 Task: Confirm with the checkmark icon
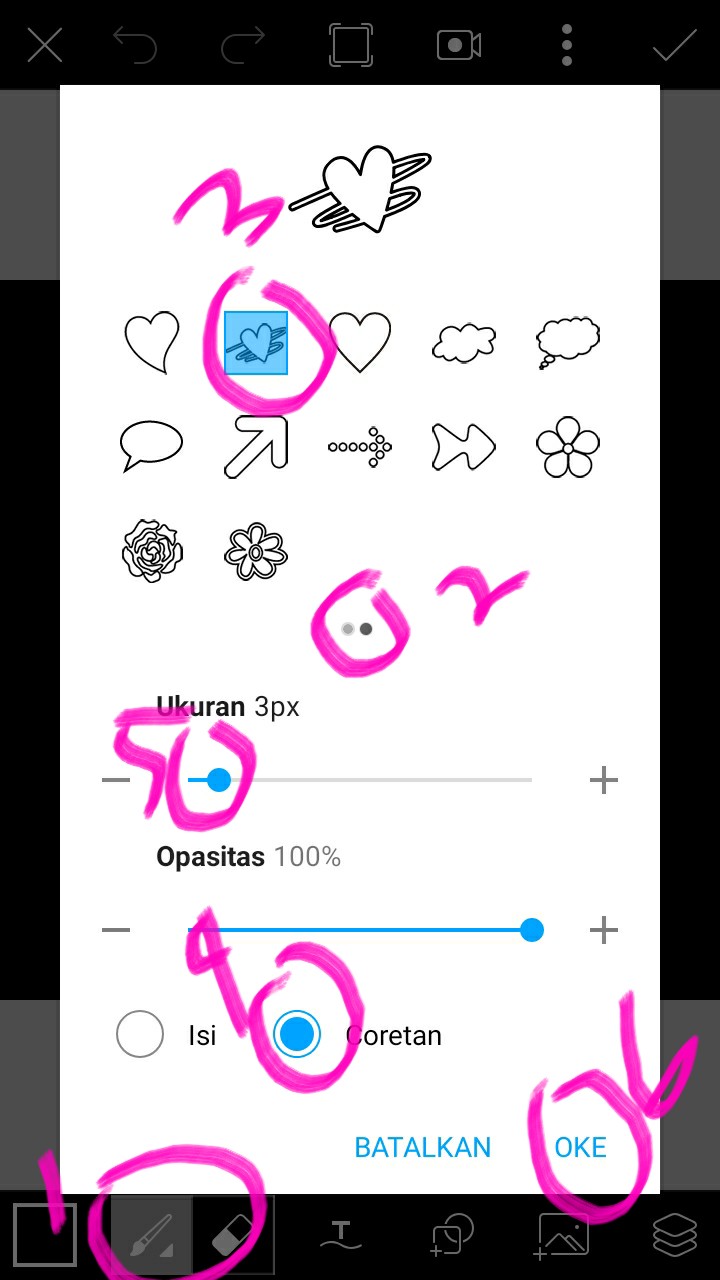click(675, 45)
